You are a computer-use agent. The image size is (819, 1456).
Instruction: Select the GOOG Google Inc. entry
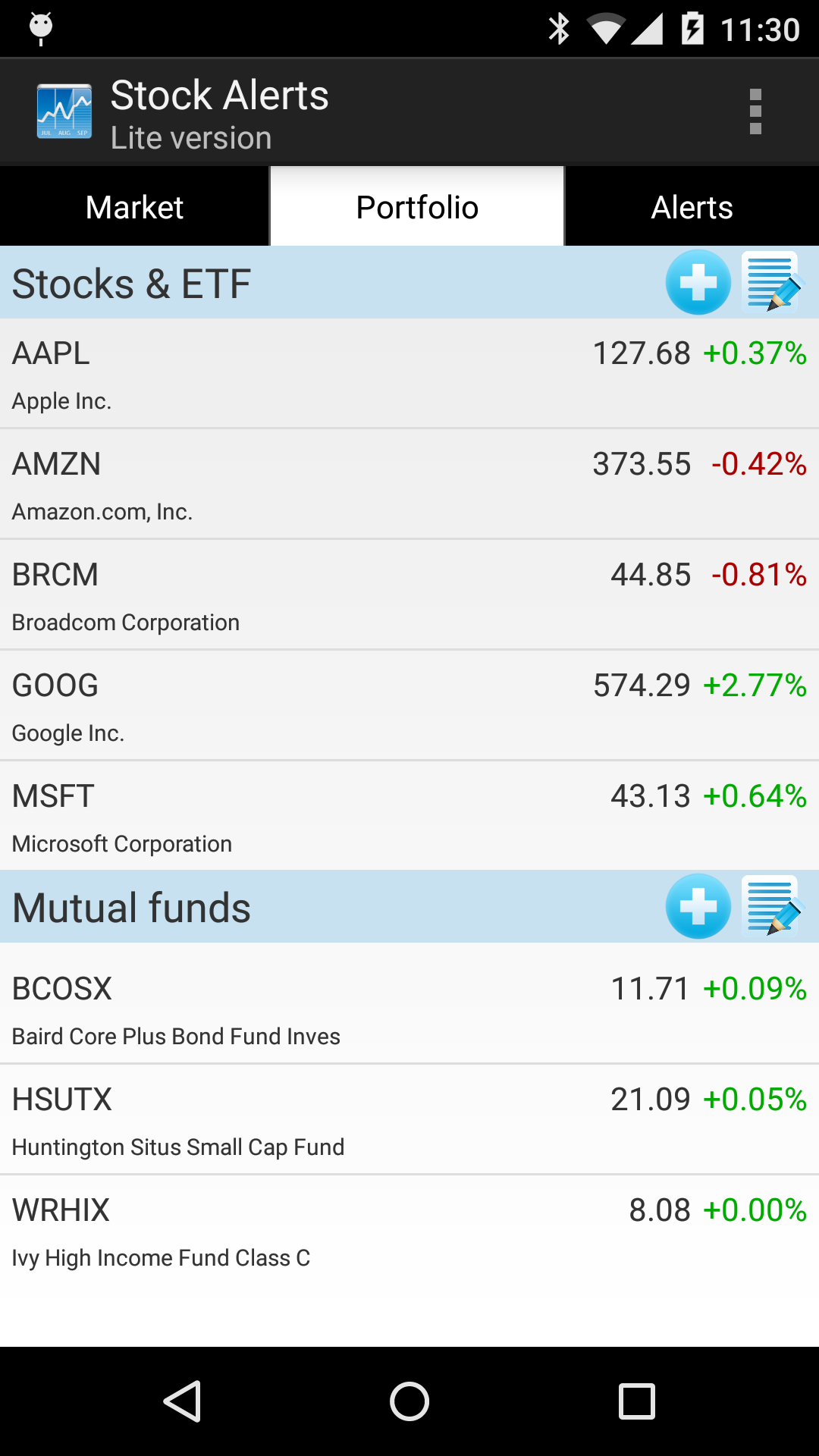(409, 706)
